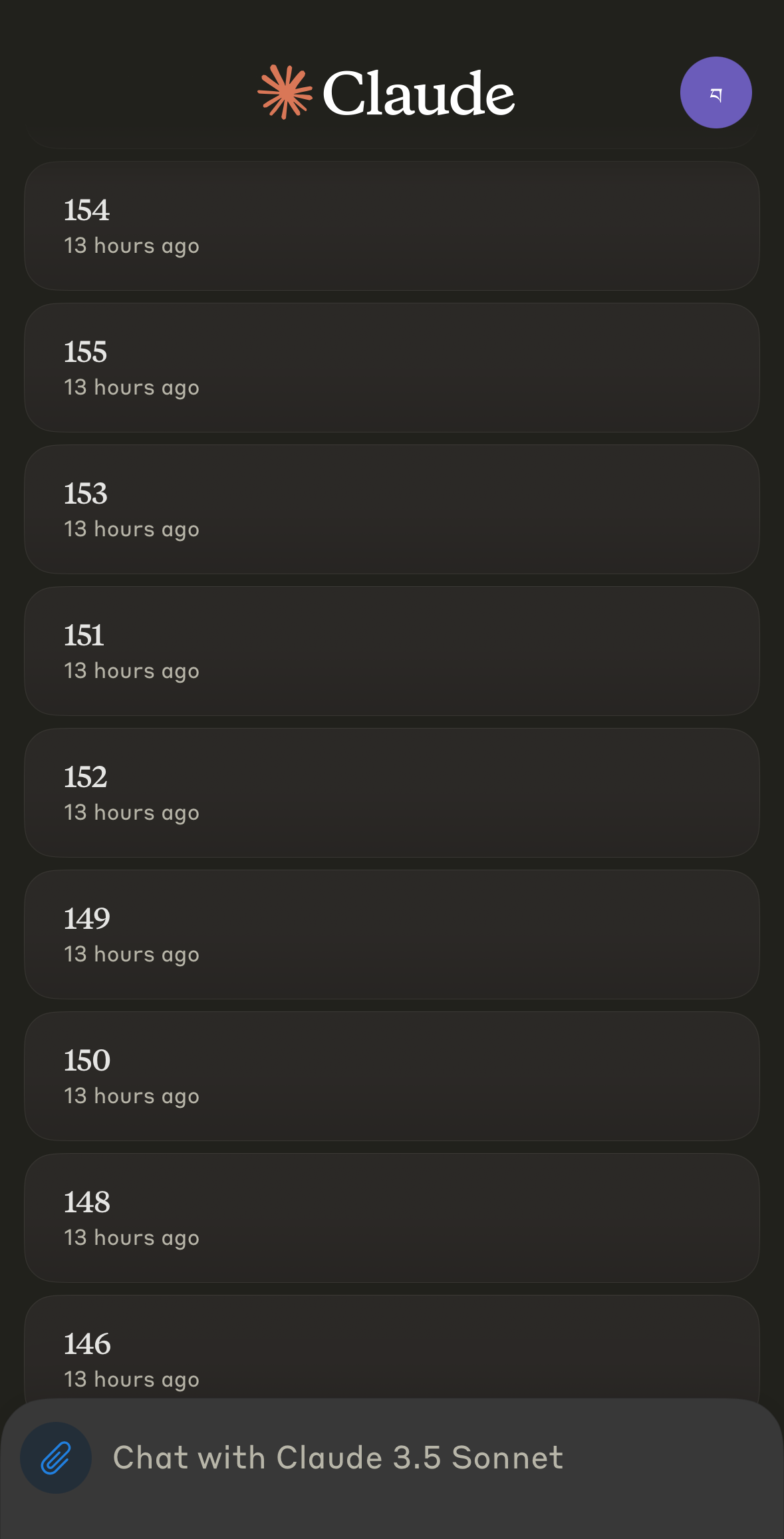The image size is (784, 1539).
Task: Tap the purple profile avatar button
Action: coord(716,92)
